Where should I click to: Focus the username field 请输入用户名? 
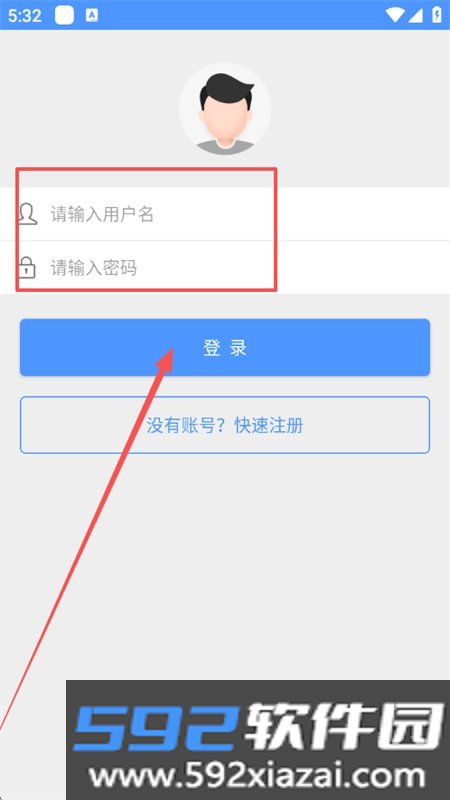tap(225, 214)
